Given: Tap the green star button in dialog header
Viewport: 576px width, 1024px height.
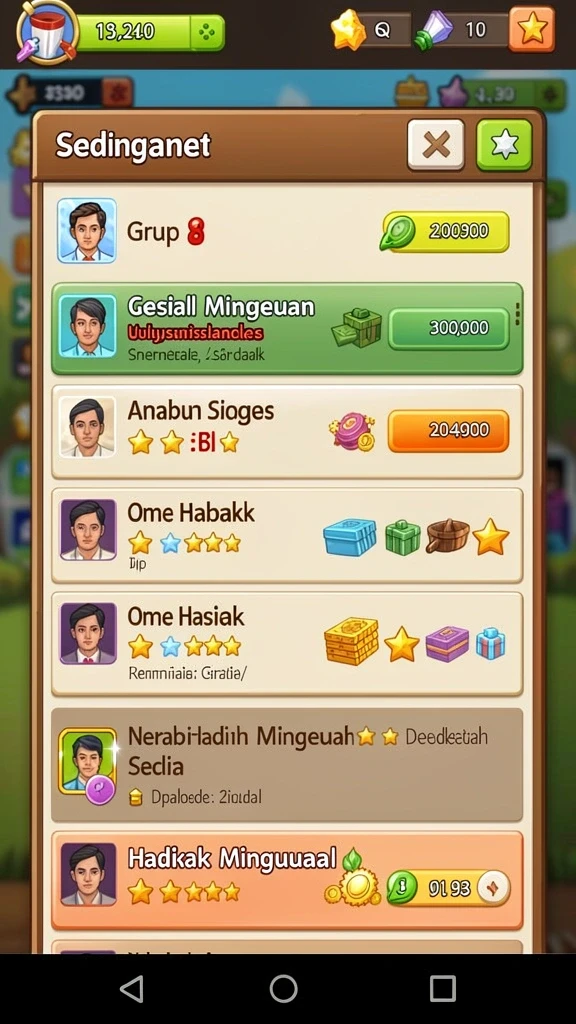Looking at the screenshot, I should [504, 145].
